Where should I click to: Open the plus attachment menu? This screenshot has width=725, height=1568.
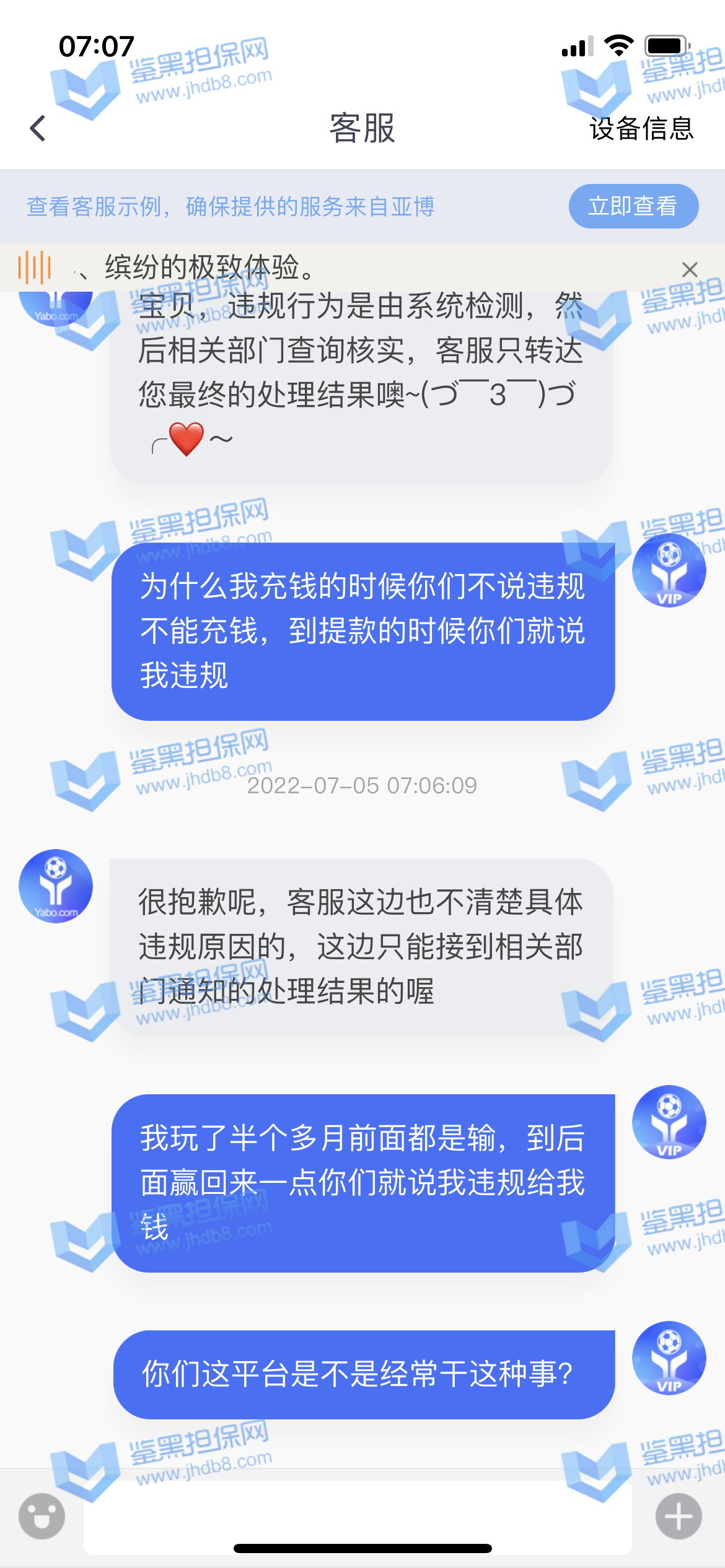[679, 1516]
